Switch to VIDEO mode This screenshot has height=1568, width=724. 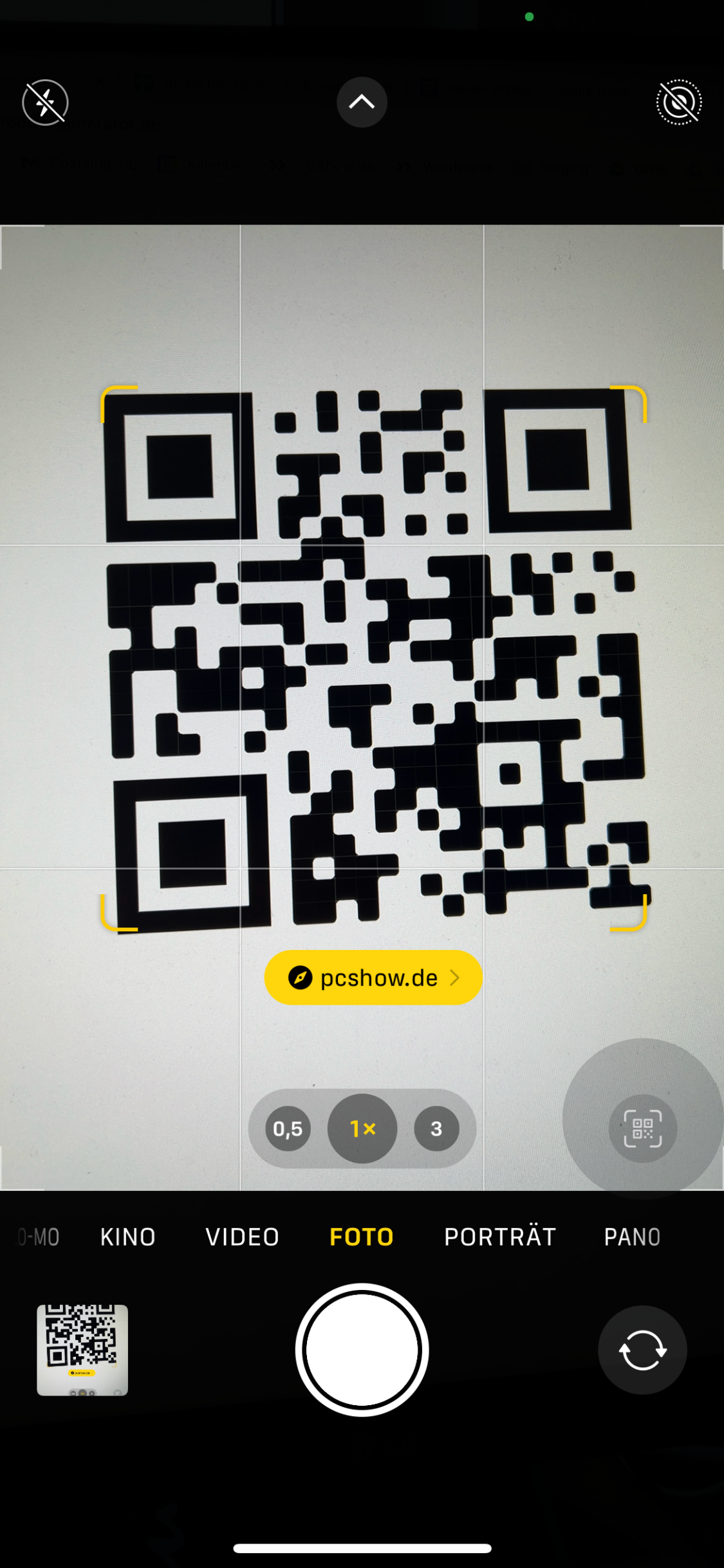click(x=241, y=1237)
